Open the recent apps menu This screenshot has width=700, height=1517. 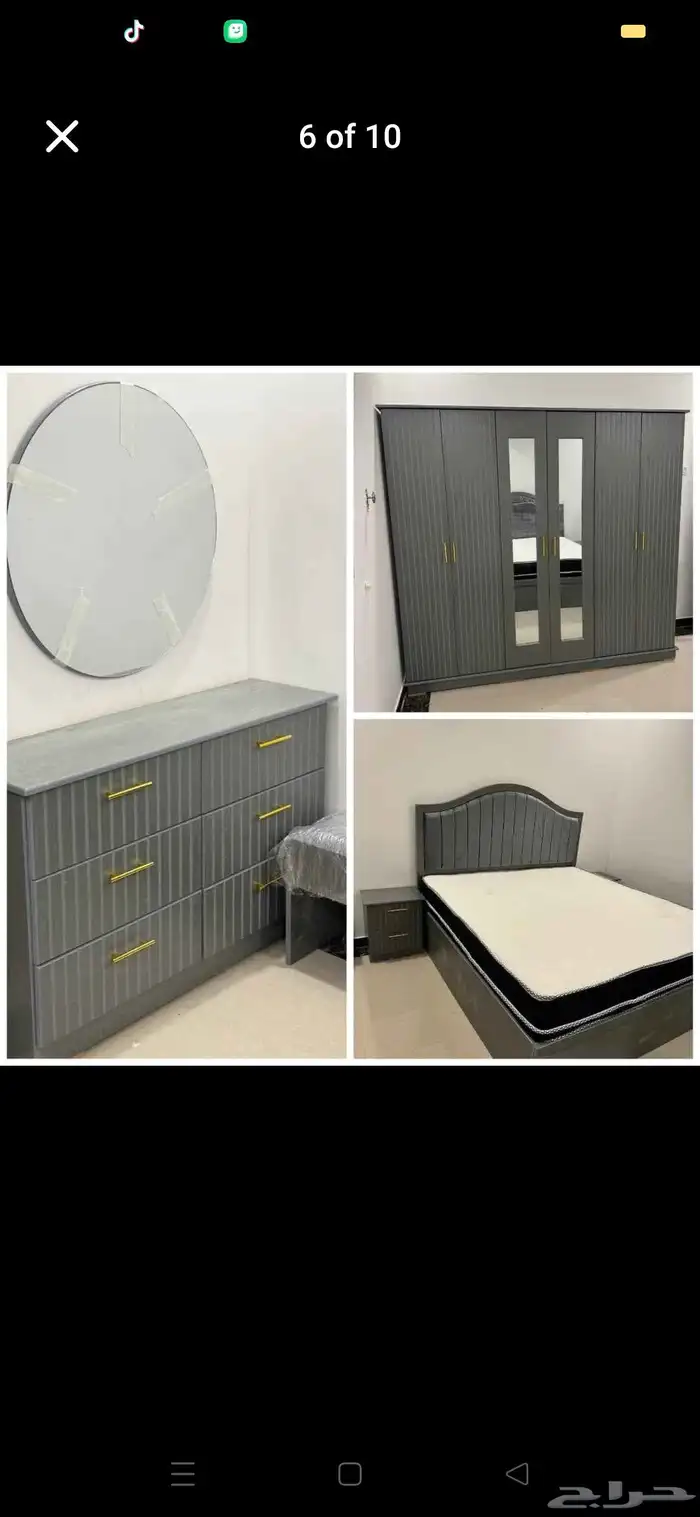point(183,1473)
